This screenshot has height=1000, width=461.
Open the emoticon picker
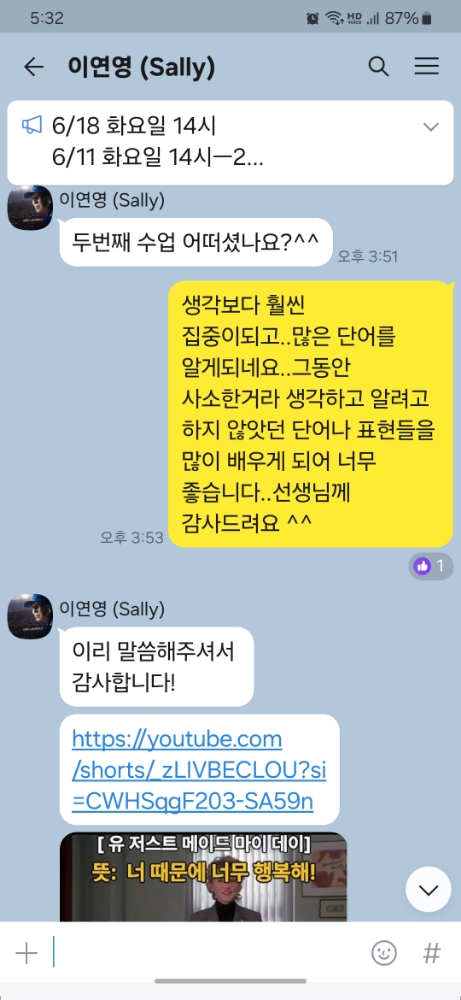pos(384,953)
